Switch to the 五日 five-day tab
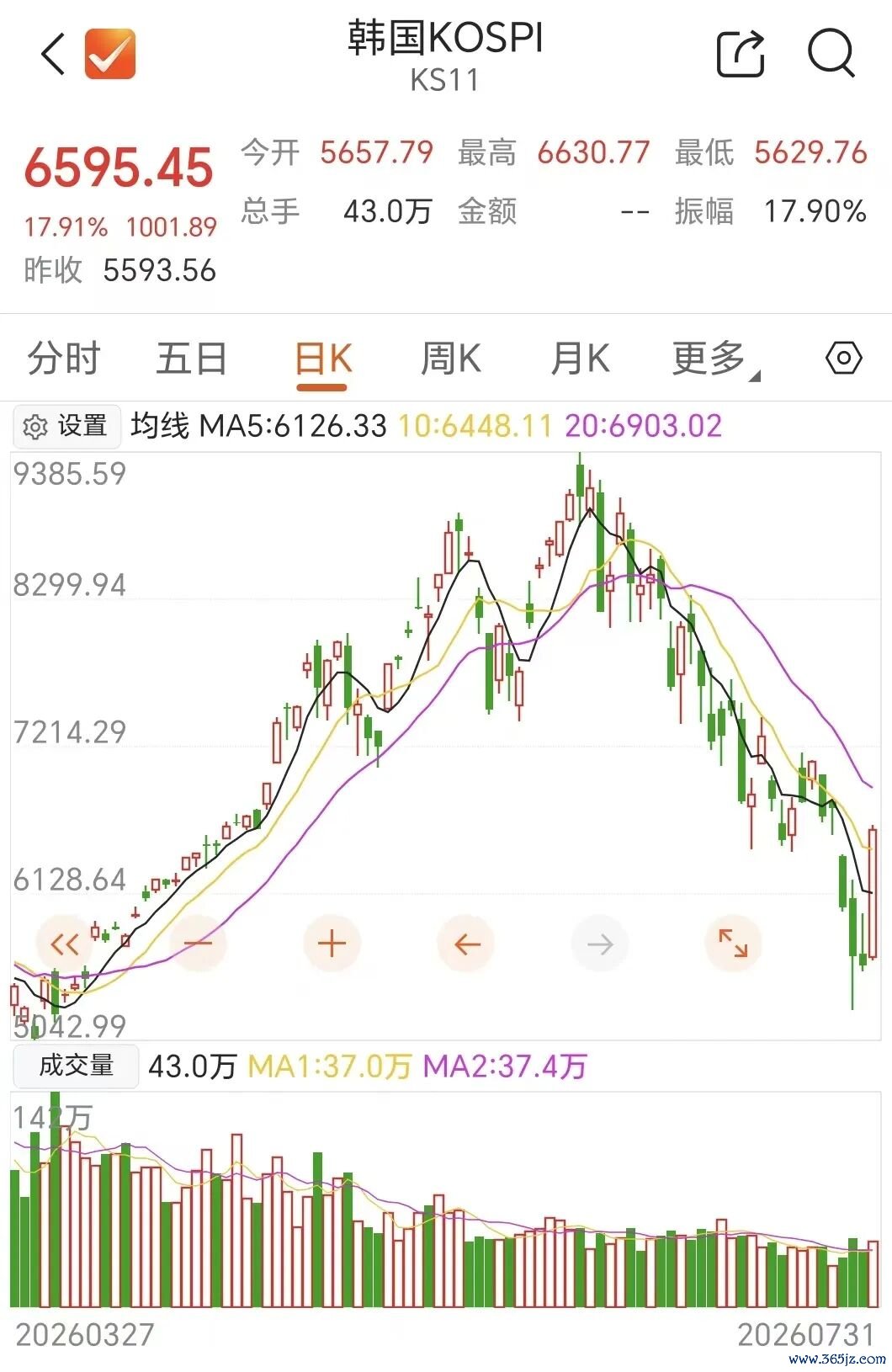892x1372 pixels. tap(192, 359)
